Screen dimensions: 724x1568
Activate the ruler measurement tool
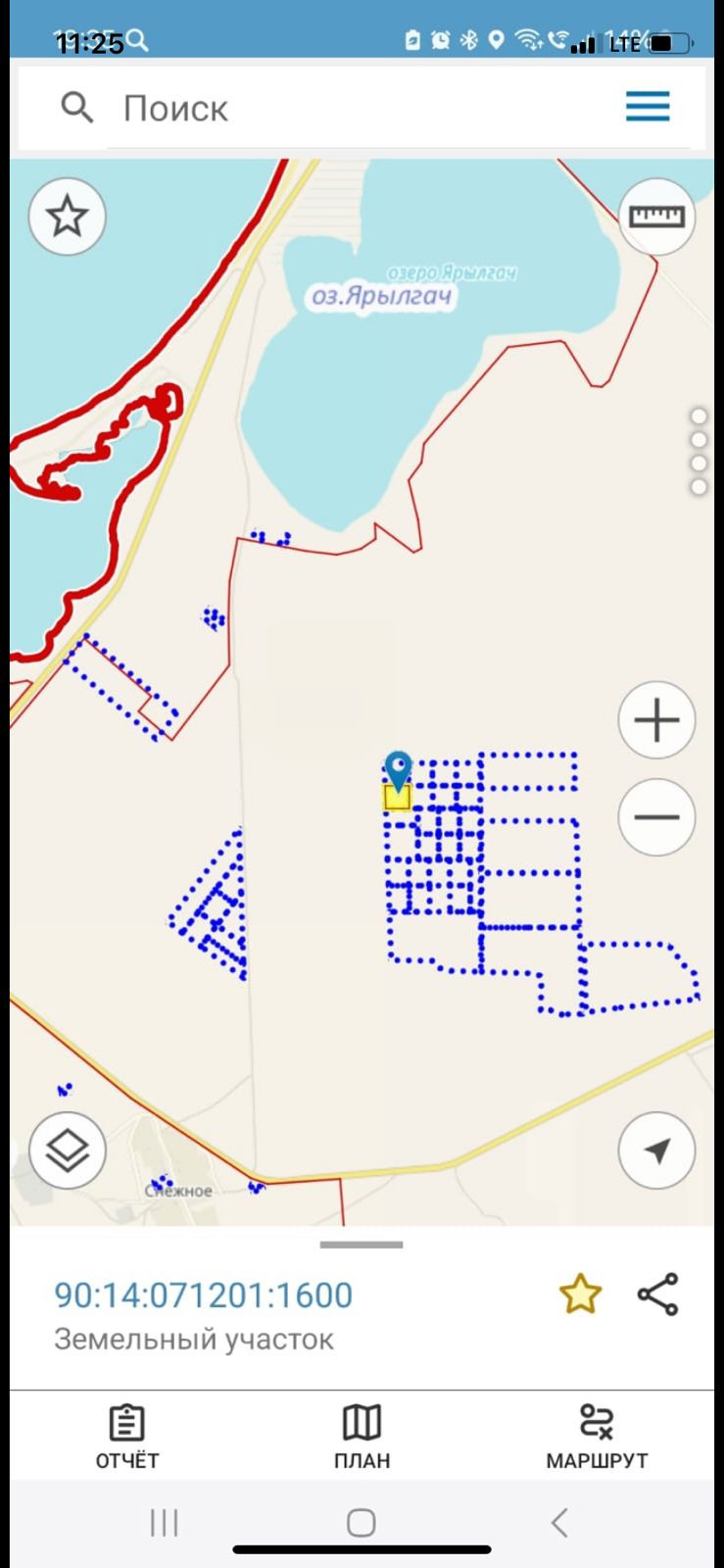pyautogui.click(x=656, y=217)
